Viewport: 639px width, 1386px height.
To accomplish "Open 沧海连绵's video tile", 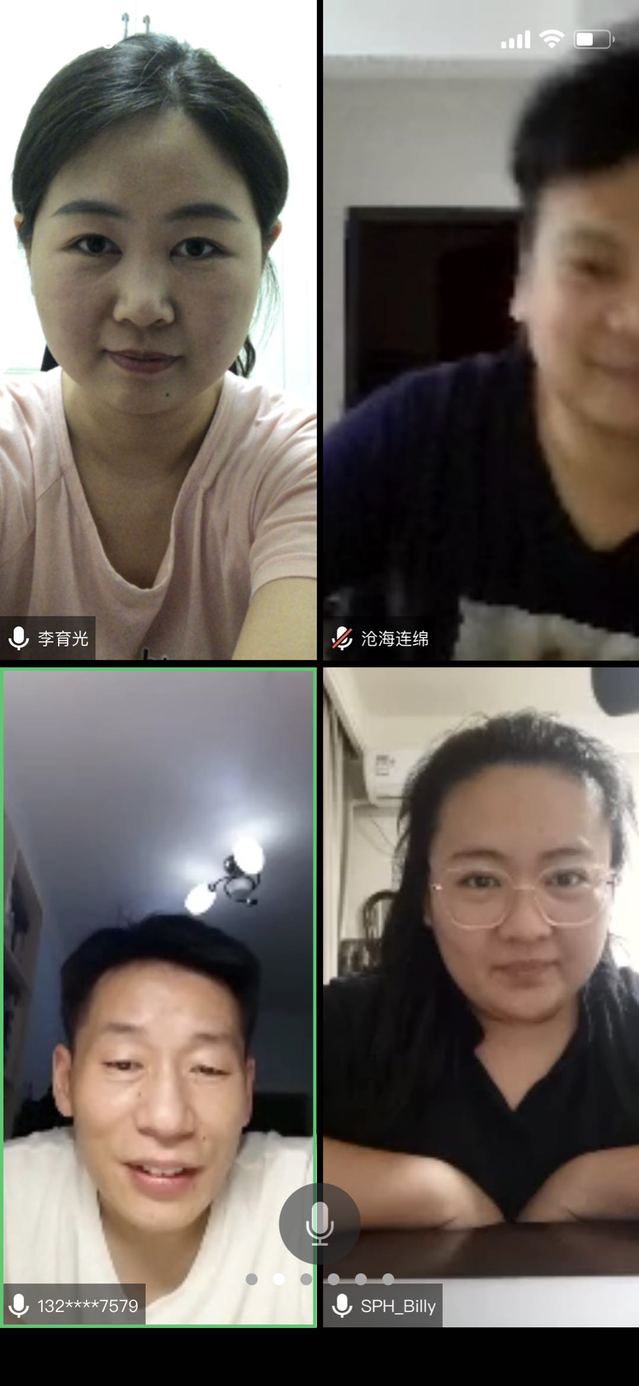I will (480, 330).
